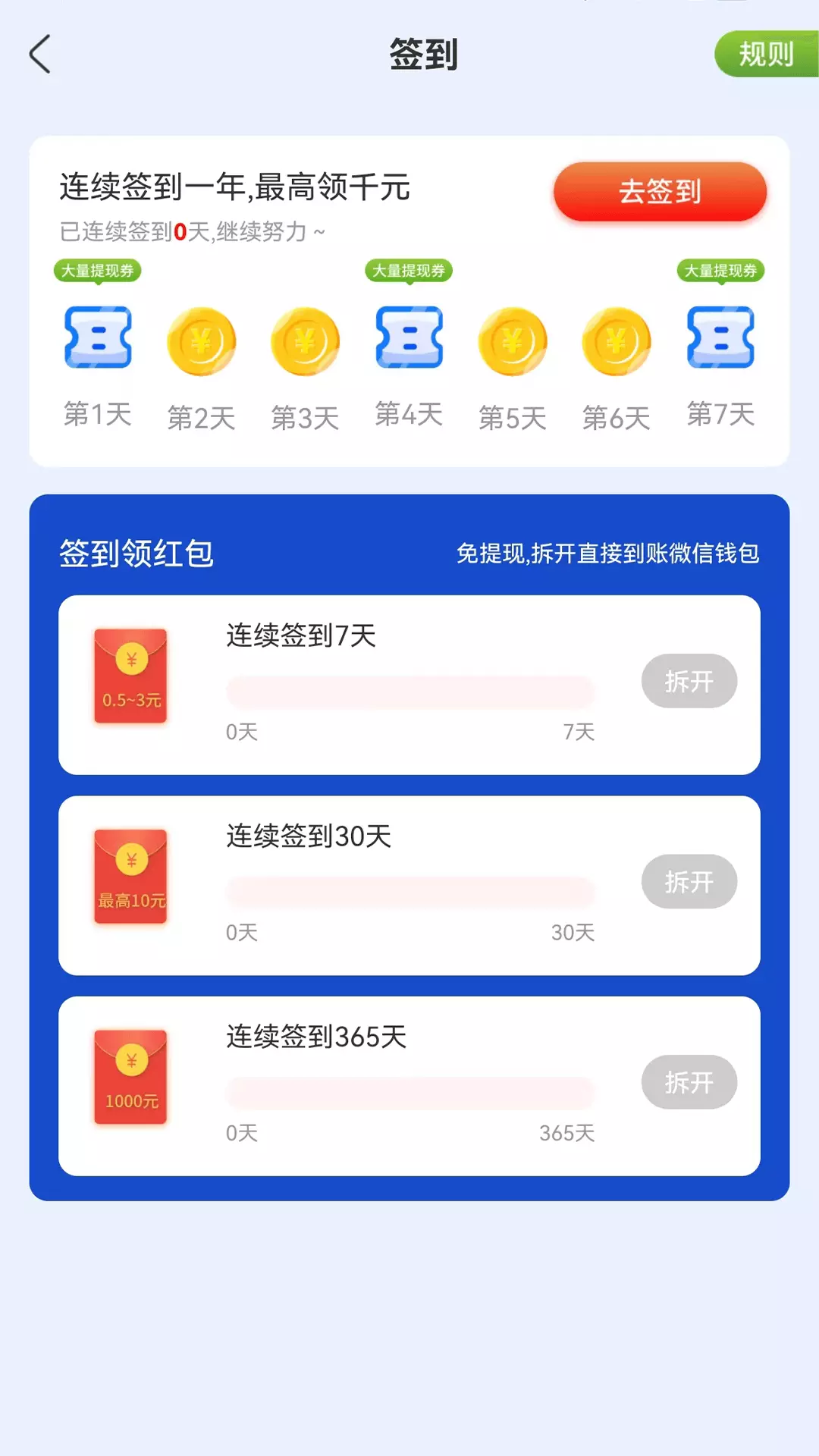Tap 拆开 for the 连续签到365天 reward
Viewport: 819px width, 1456px height.
click(x=689, y=1082)
